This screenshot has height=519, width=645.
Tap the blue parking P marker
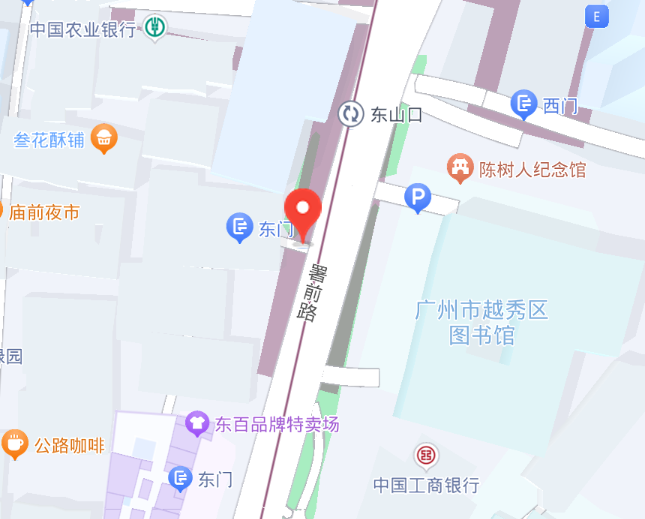pyautogui.click(x=417, y=199)
